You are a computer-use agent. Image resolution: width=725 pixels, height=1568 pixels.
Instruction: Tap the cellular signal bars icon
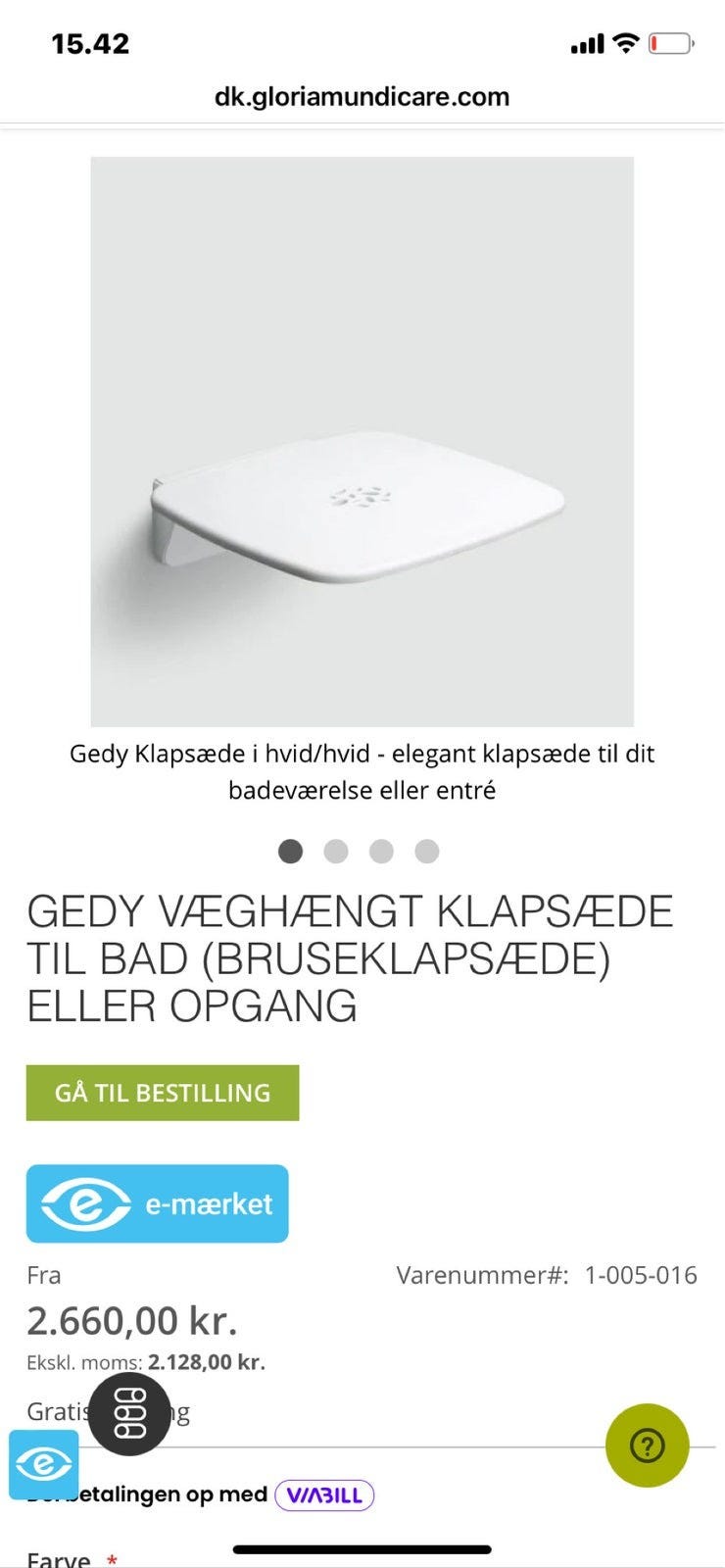pos(587,43)
